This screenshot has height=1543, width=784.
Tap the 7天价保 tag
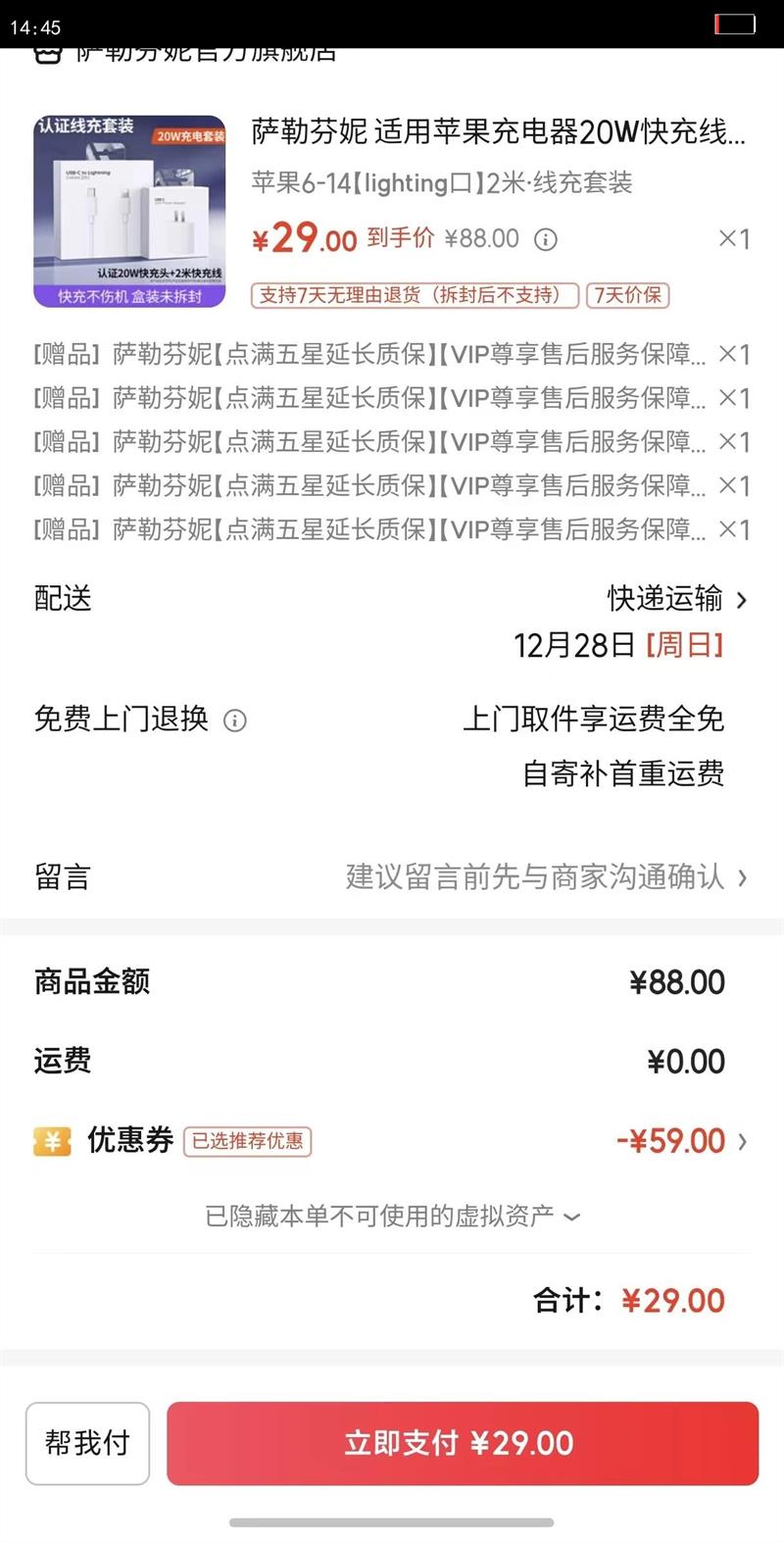627,295
